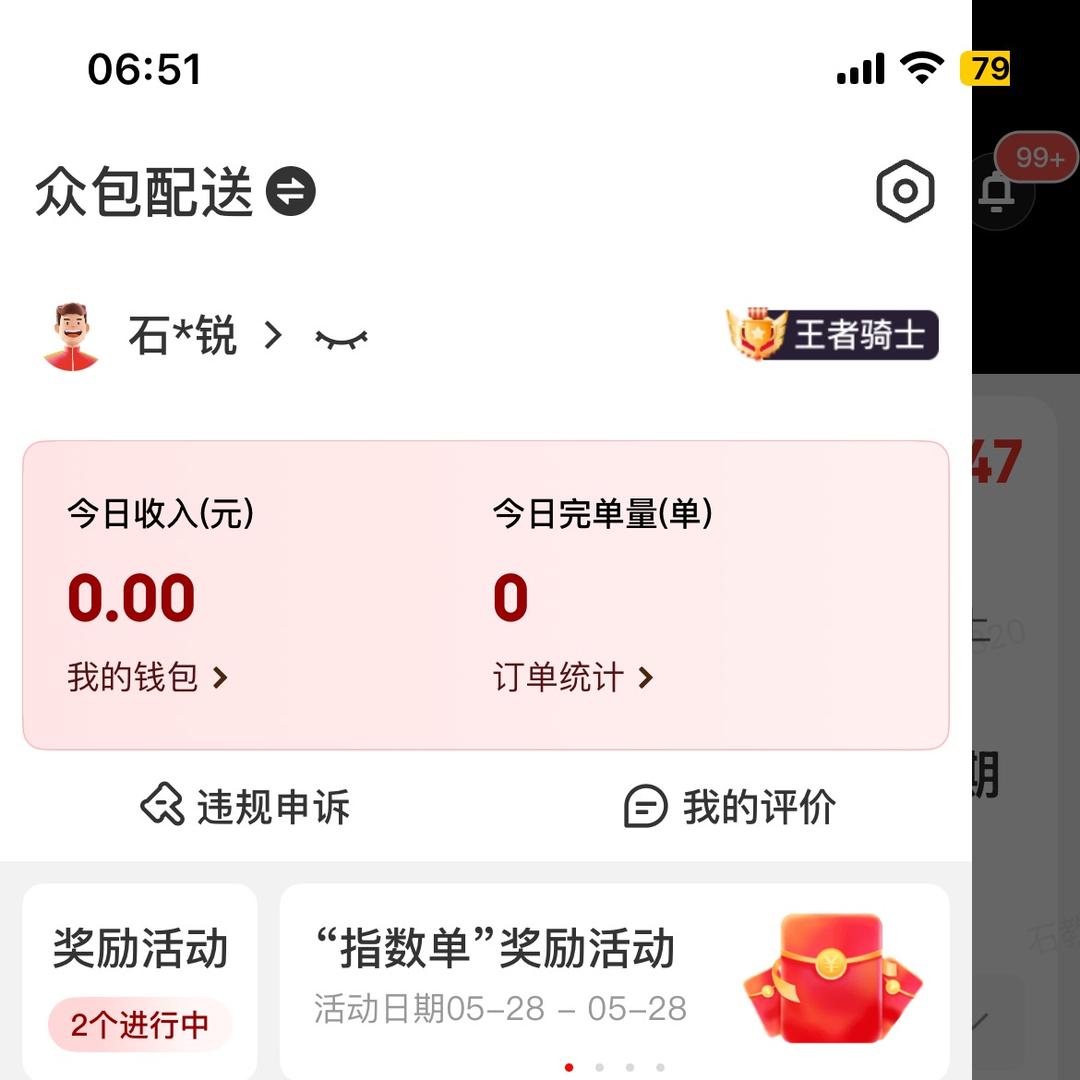View 订单统计 order statistics
The width and height of the screenshot is (1080, 1080).
pos(572,678)
